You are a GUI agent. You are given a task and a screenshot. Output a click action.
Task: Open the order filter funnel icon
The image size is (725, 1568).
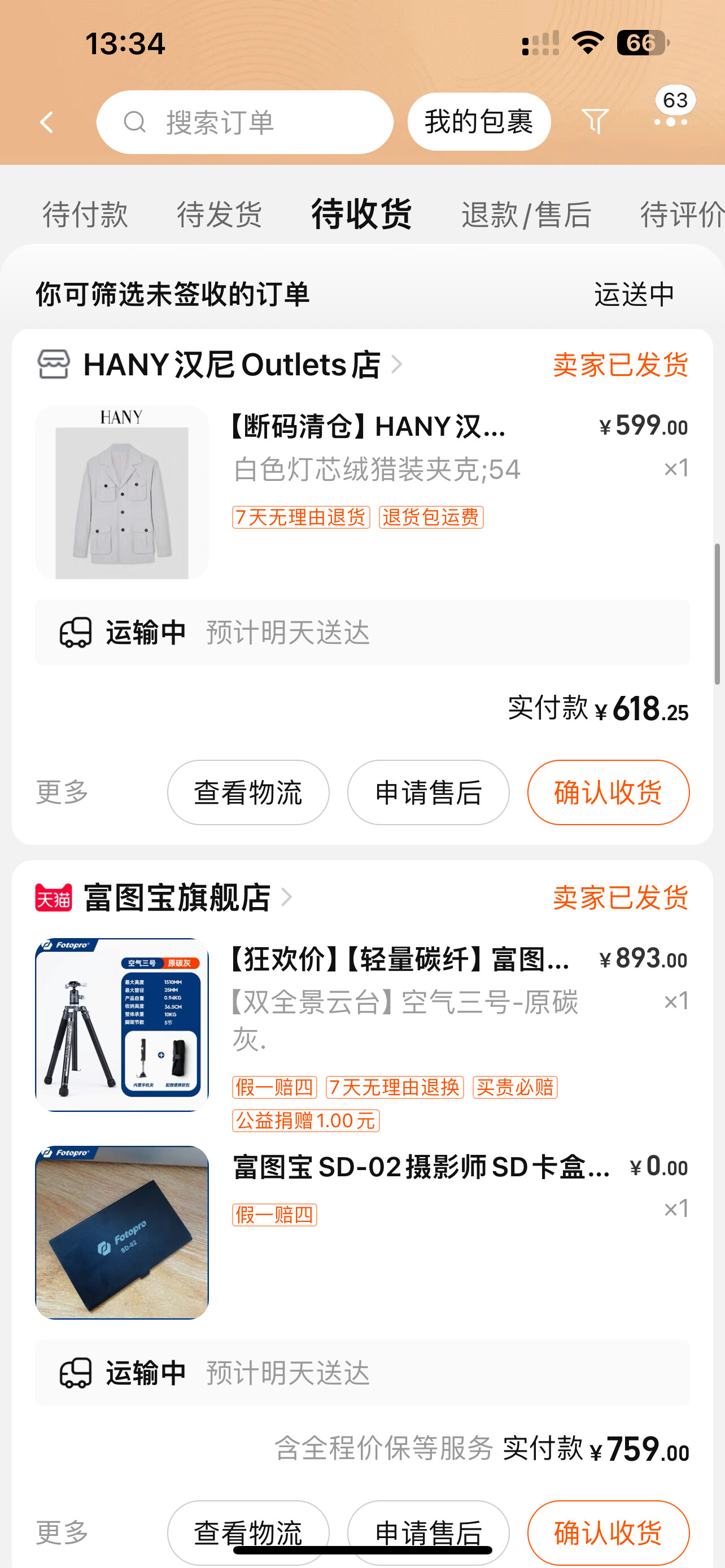(x=595, y=122)
